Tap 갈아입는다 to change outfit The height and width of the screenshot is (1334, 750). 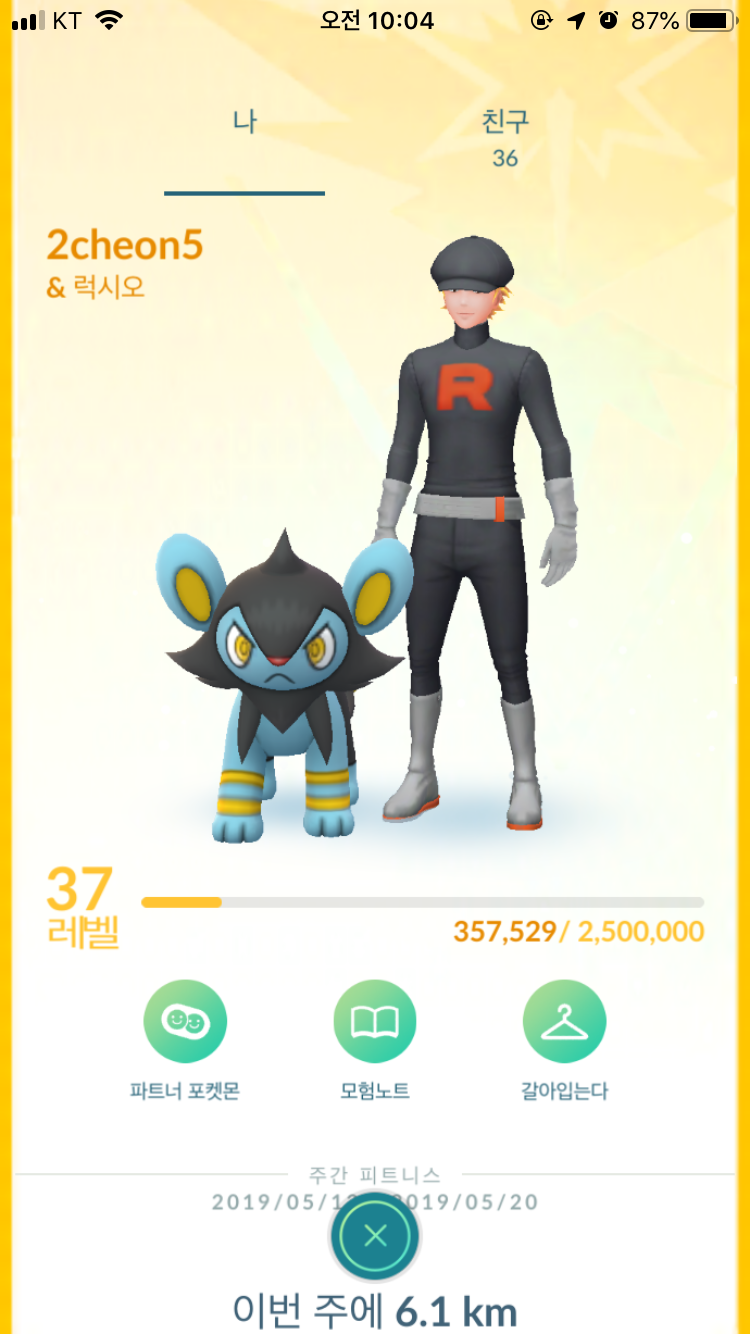564,1021
